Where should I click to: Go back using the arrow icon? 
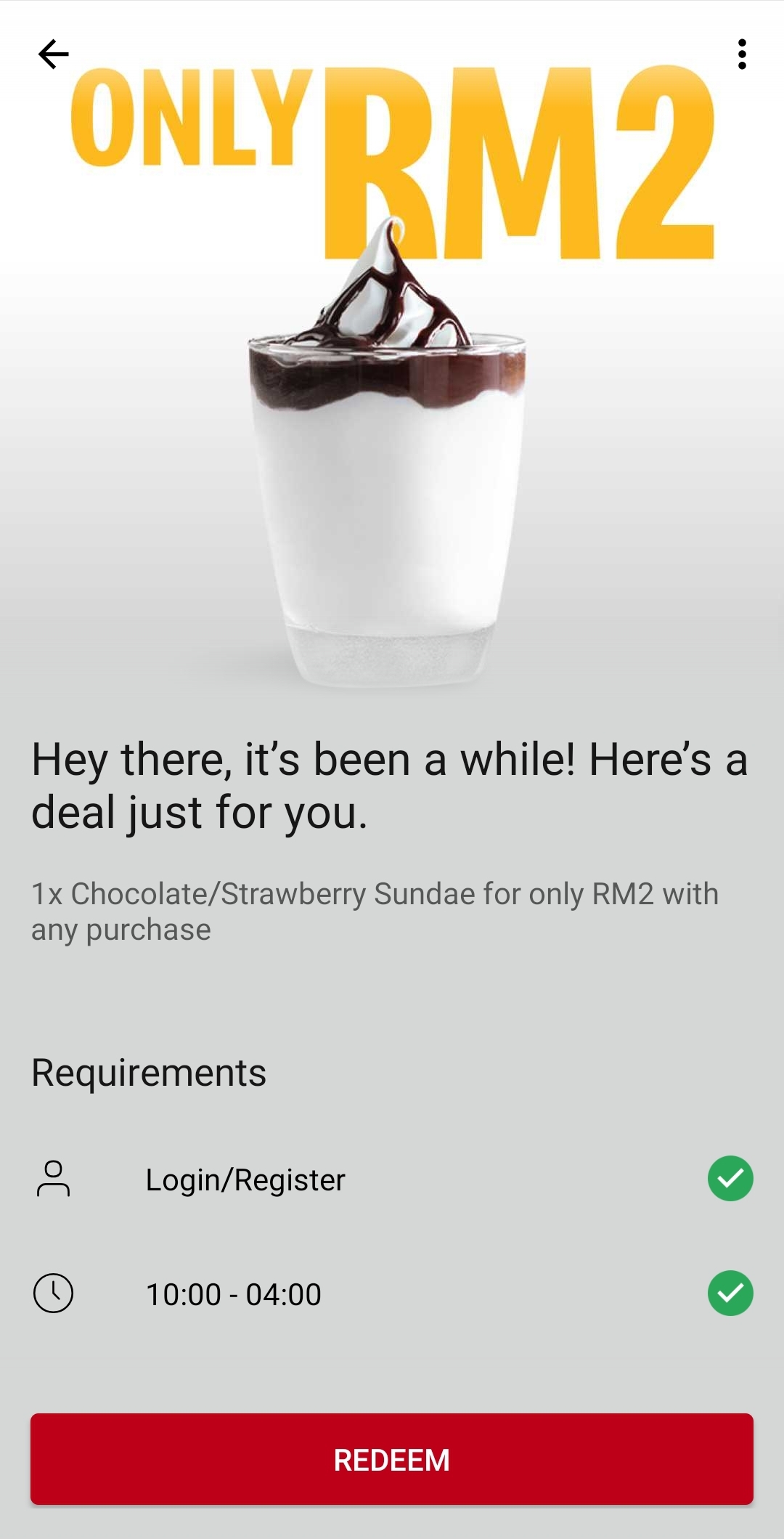click(53, 54)
